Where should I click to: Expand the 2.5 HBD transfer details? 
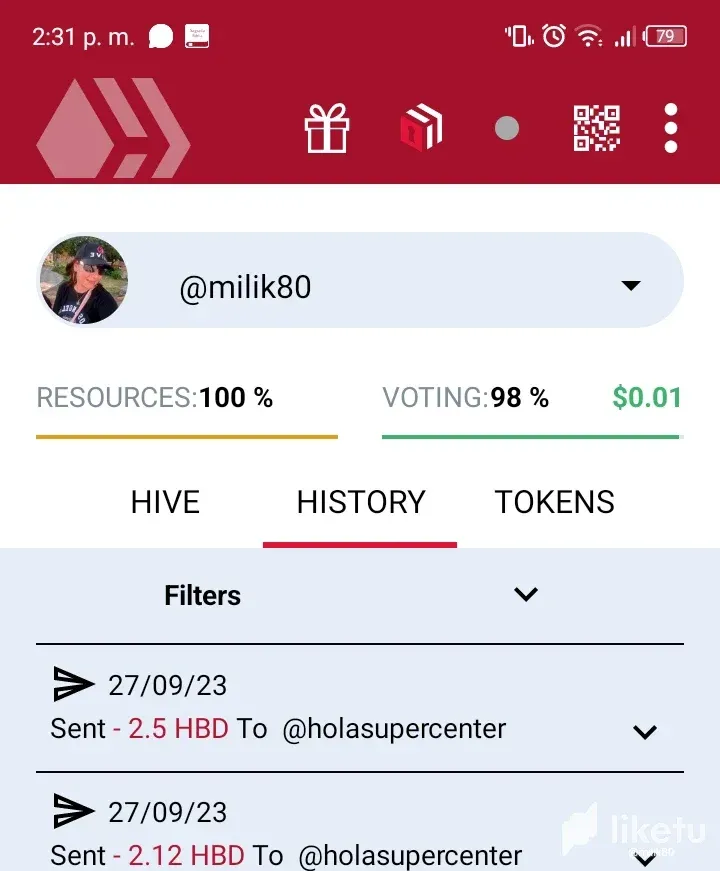645,731
